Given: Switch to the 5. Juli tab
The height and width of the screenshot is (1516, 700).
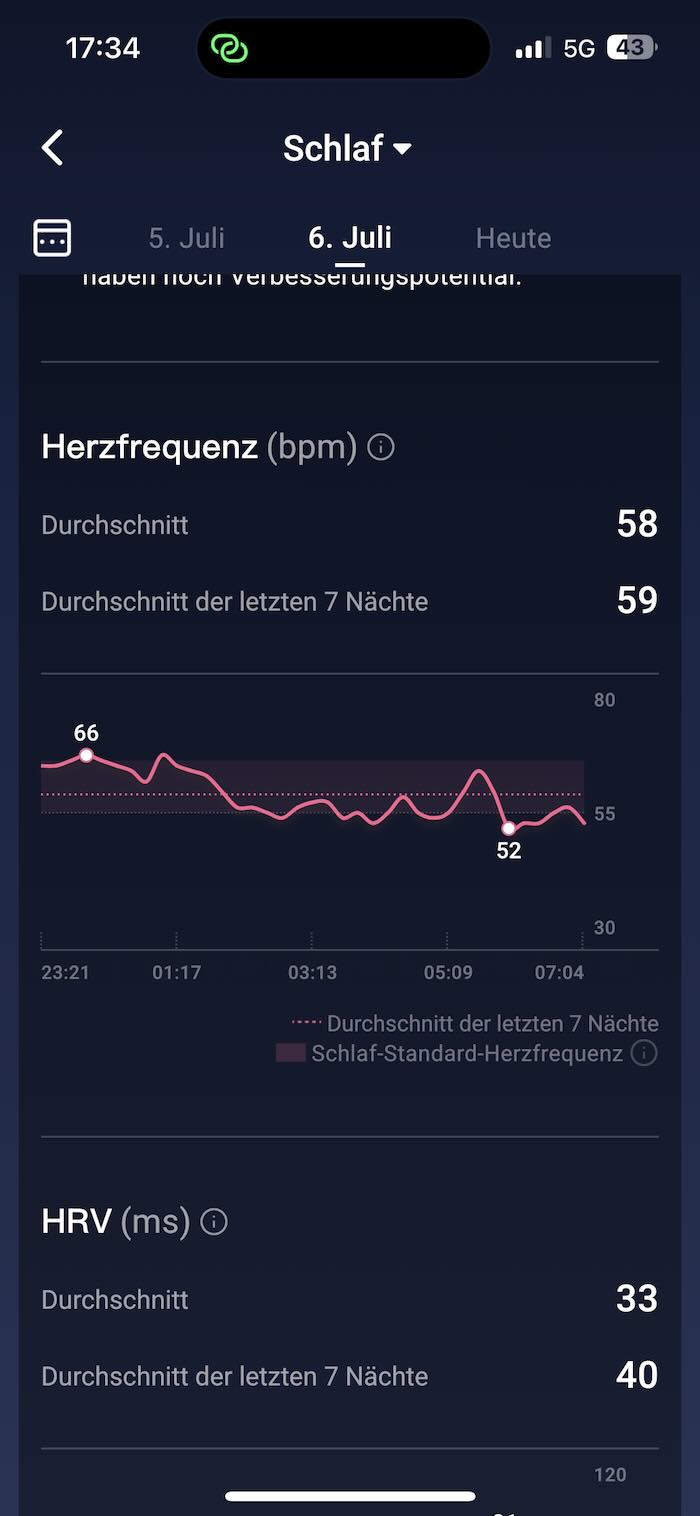Looking at the screenshot, I should (186, 238).
